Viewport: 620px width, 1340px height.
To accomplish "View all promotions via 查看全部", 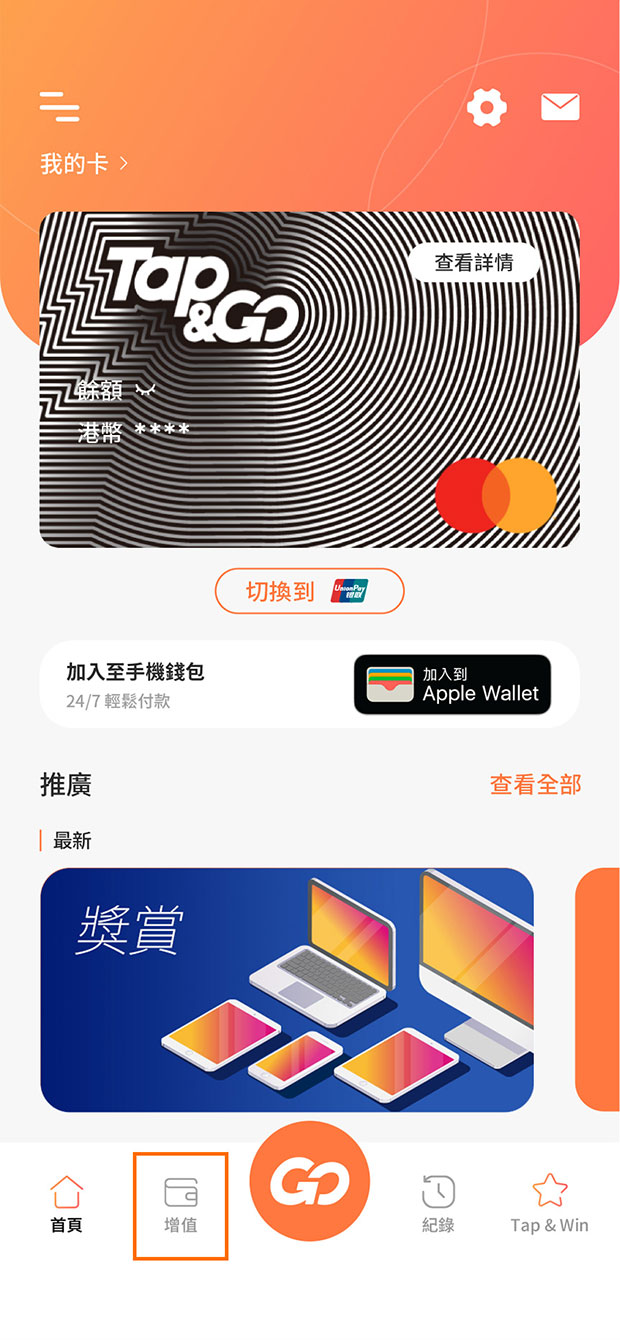I will pyautogui.click(x=535, y=785).
